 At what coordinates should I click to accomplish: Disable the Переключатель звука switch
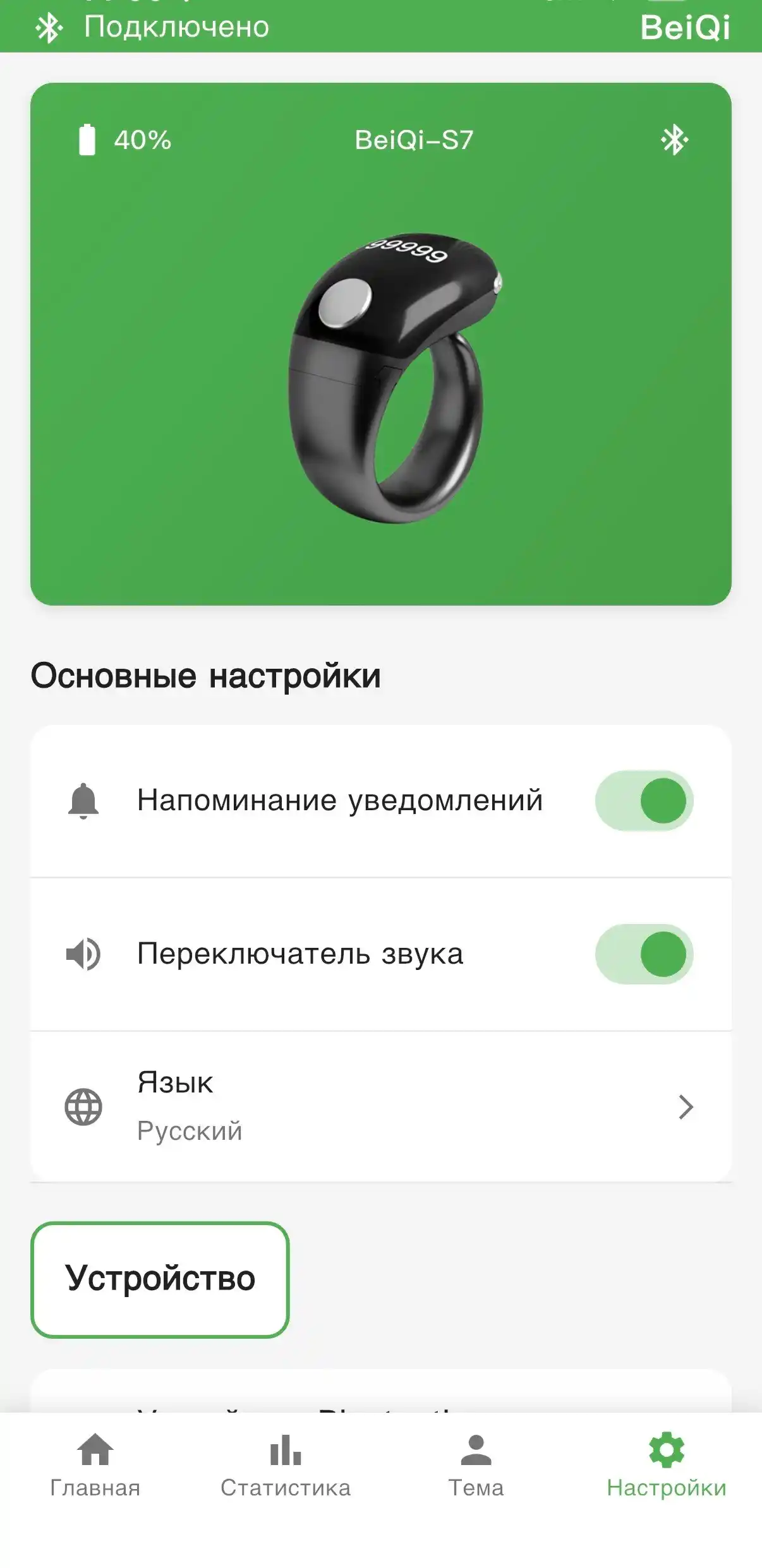(x=644, y=954)
